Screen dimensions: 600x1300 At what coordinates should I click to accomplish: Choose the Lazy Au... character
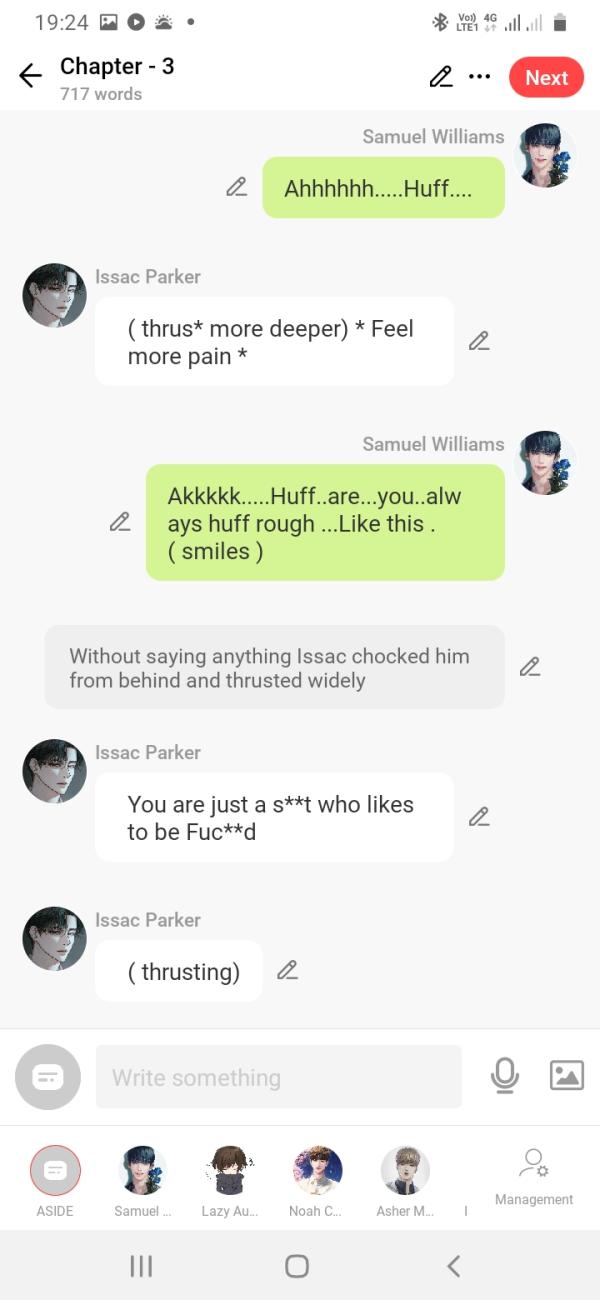pos(230,1171)
